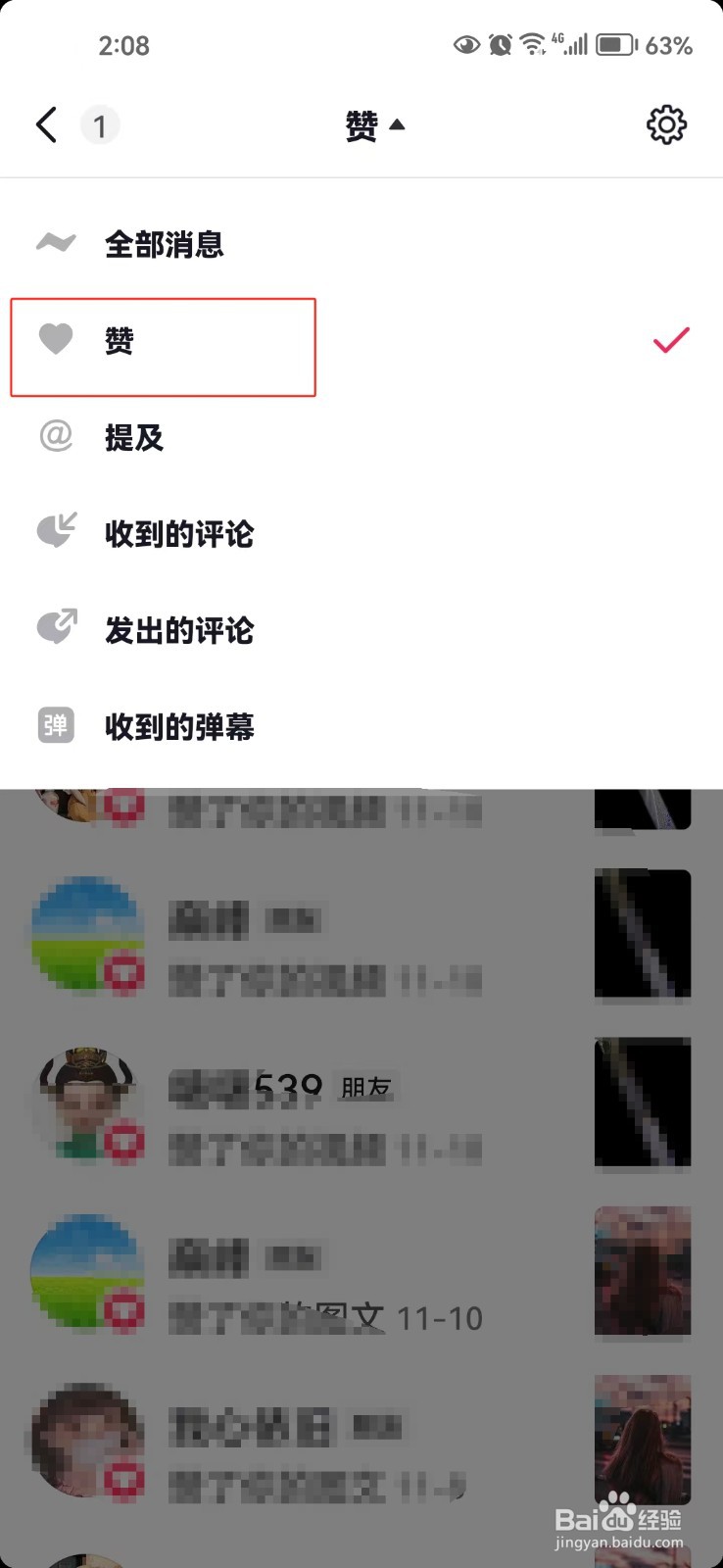Expand the 收到的弹幕 category
723x1568 pixels.
click(x=179, y=726)
